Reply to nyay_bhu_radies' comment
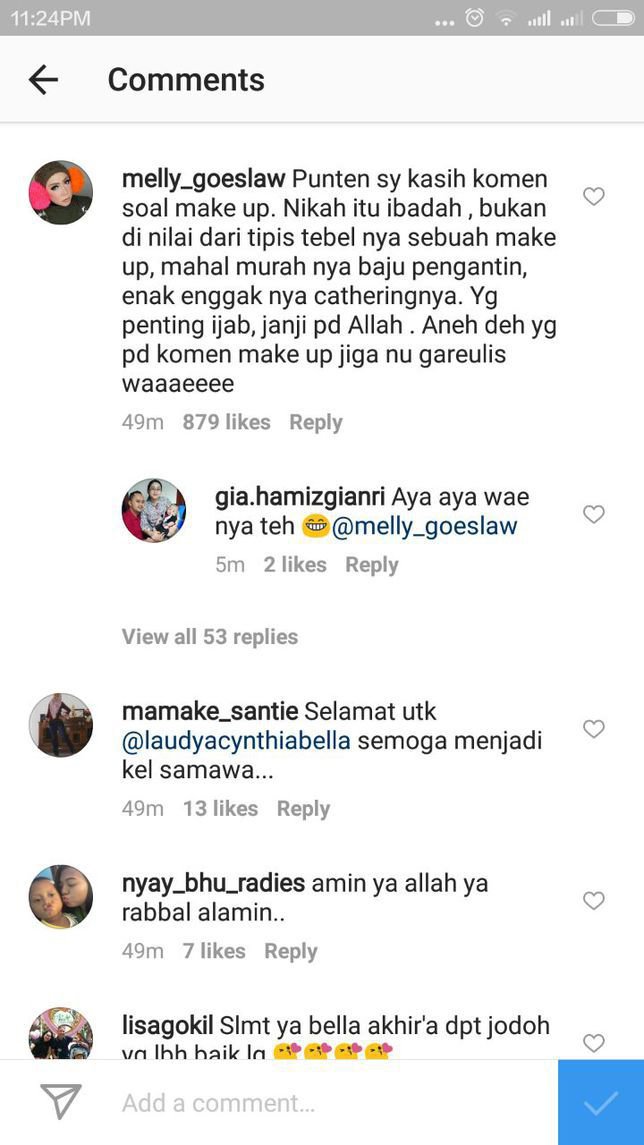 click(291, 951)
